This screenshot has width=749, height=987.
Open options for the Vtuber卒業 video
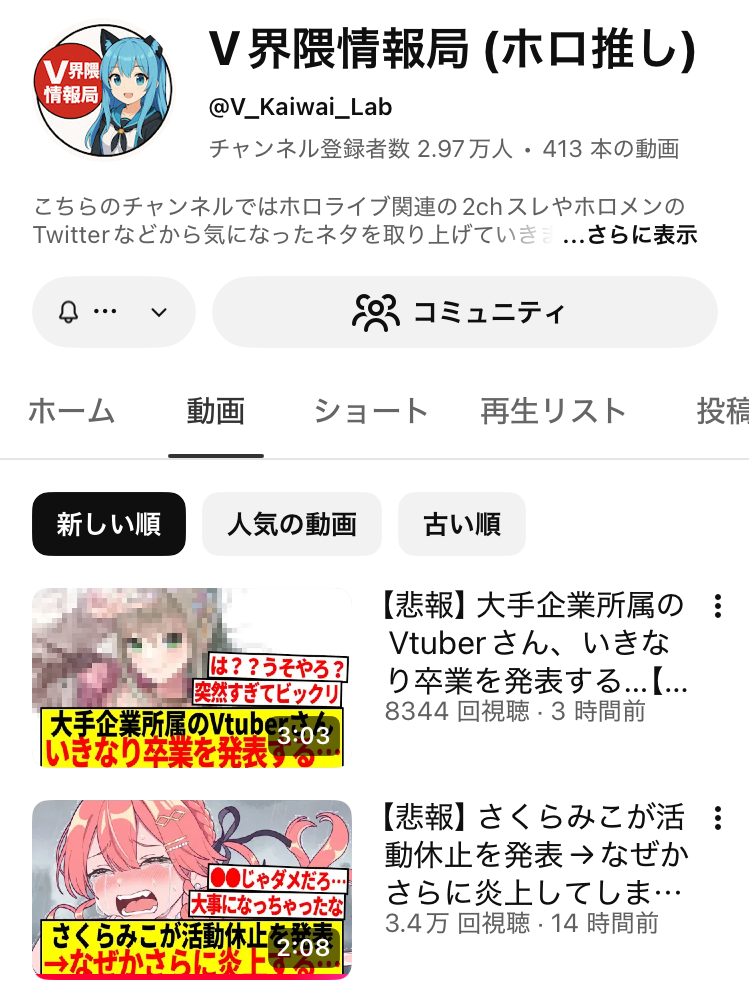(717, 606)
